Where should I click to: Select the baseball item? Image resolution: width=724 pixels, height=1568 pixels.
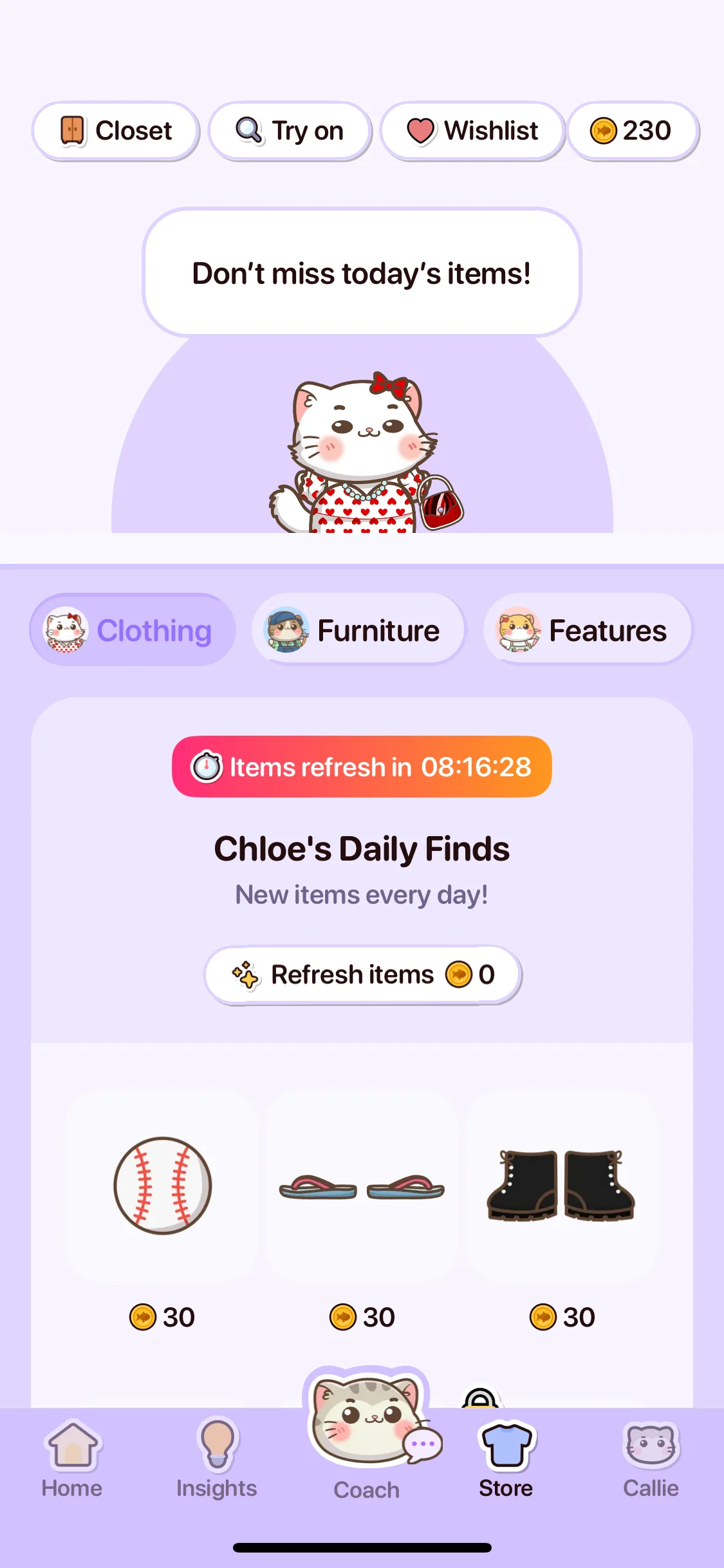click(162, 1186)
